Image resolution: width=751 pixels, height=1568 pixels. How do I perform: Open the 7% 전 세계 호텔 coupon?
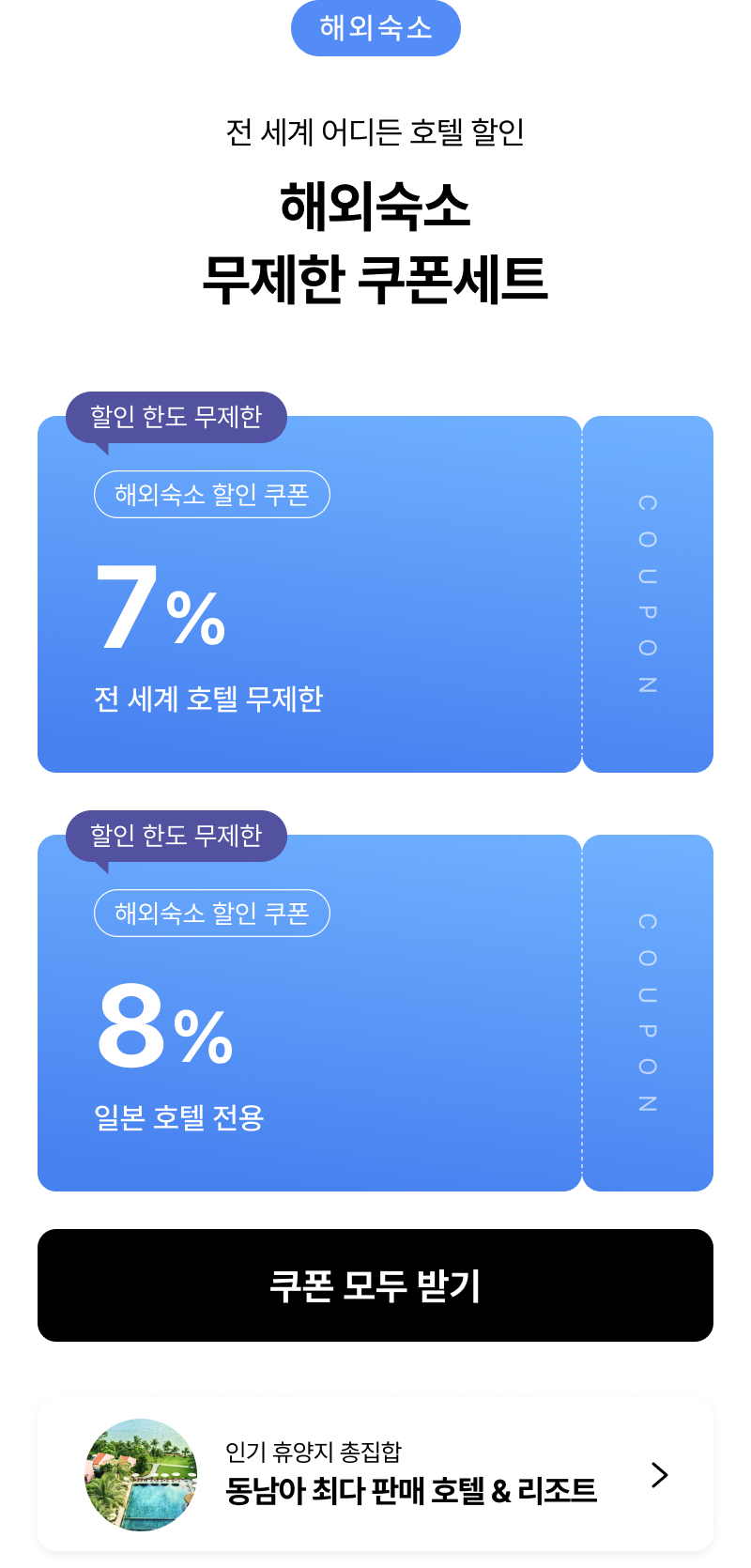[x=310, y=601]
